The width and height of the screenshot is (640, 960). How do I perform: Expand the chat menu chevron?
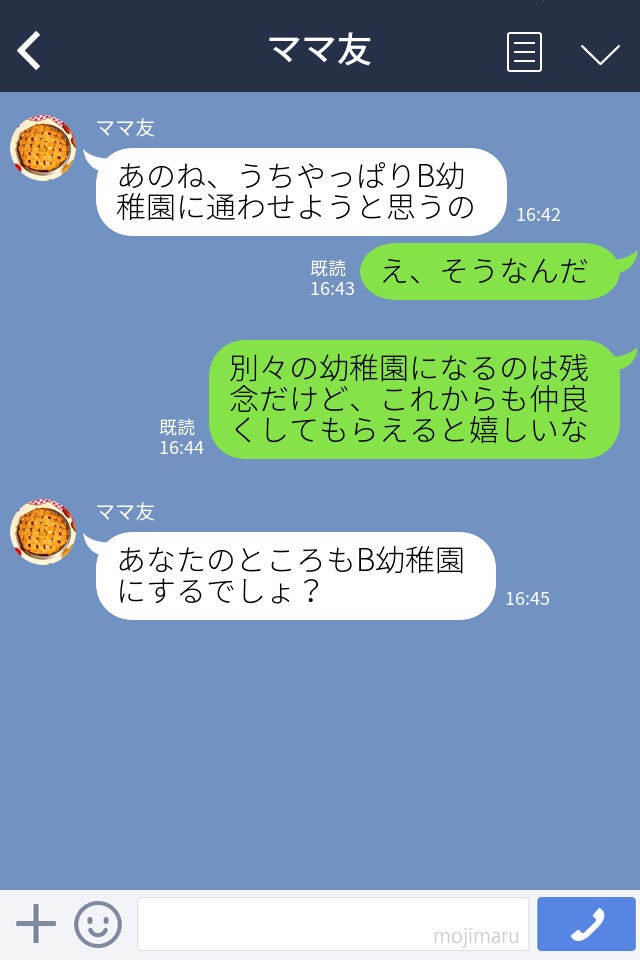pyautogui.click(x=600, y=53)
